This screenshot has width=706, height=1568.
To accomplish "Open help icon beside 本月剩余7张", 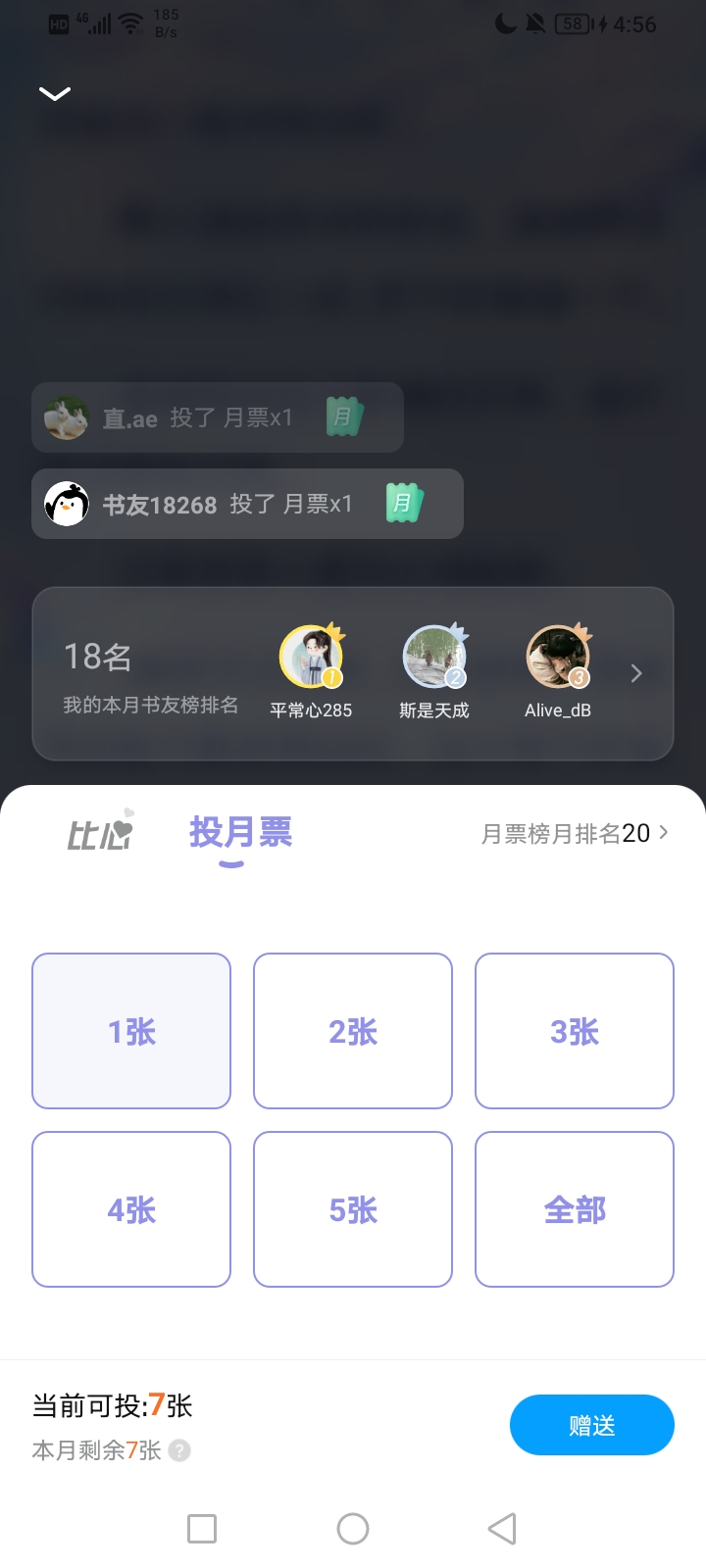I will [179, 1450].
